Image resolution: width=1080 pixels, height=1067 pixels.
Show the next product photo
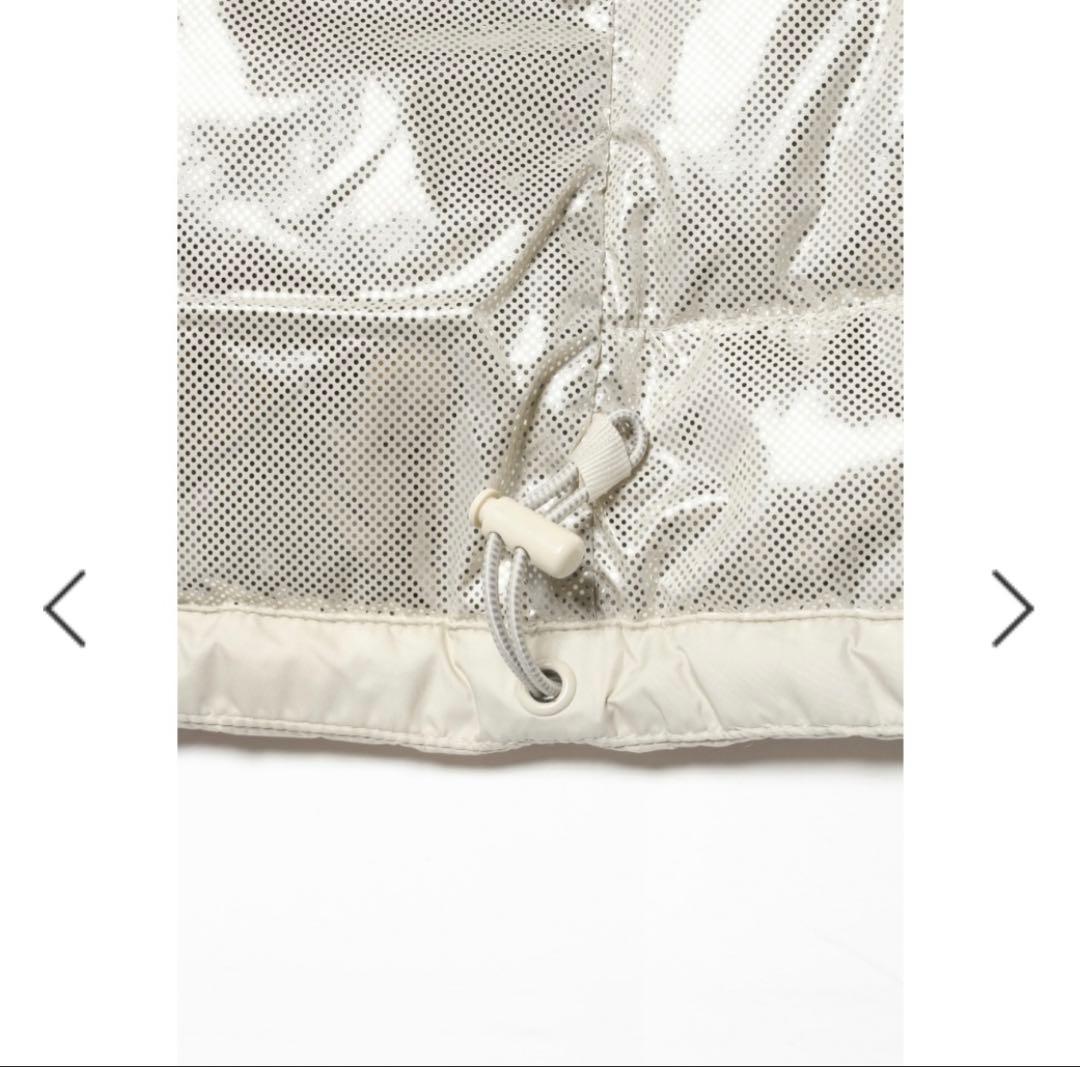tap(1012, 608)
